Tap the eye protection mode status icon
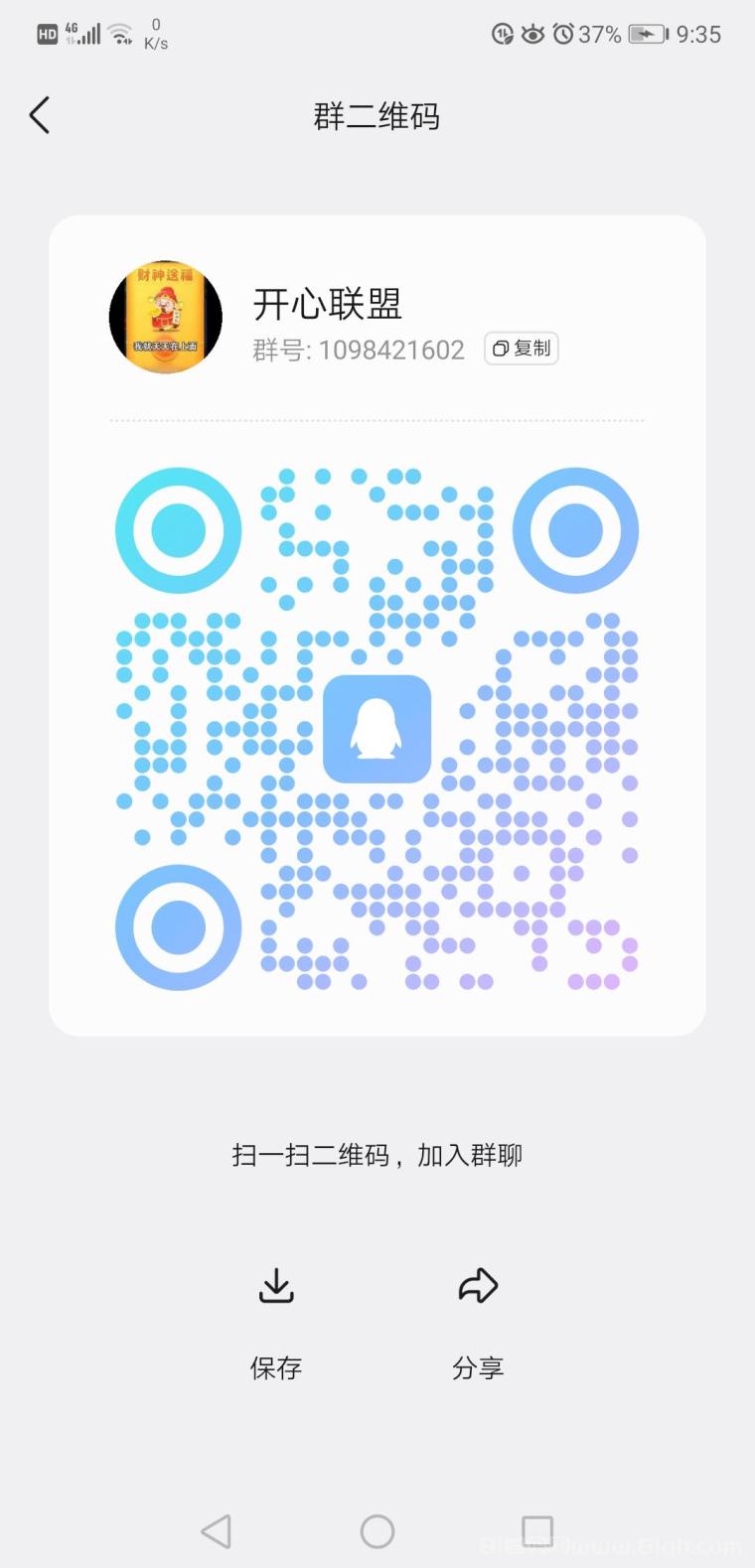 tap(533, 34)
